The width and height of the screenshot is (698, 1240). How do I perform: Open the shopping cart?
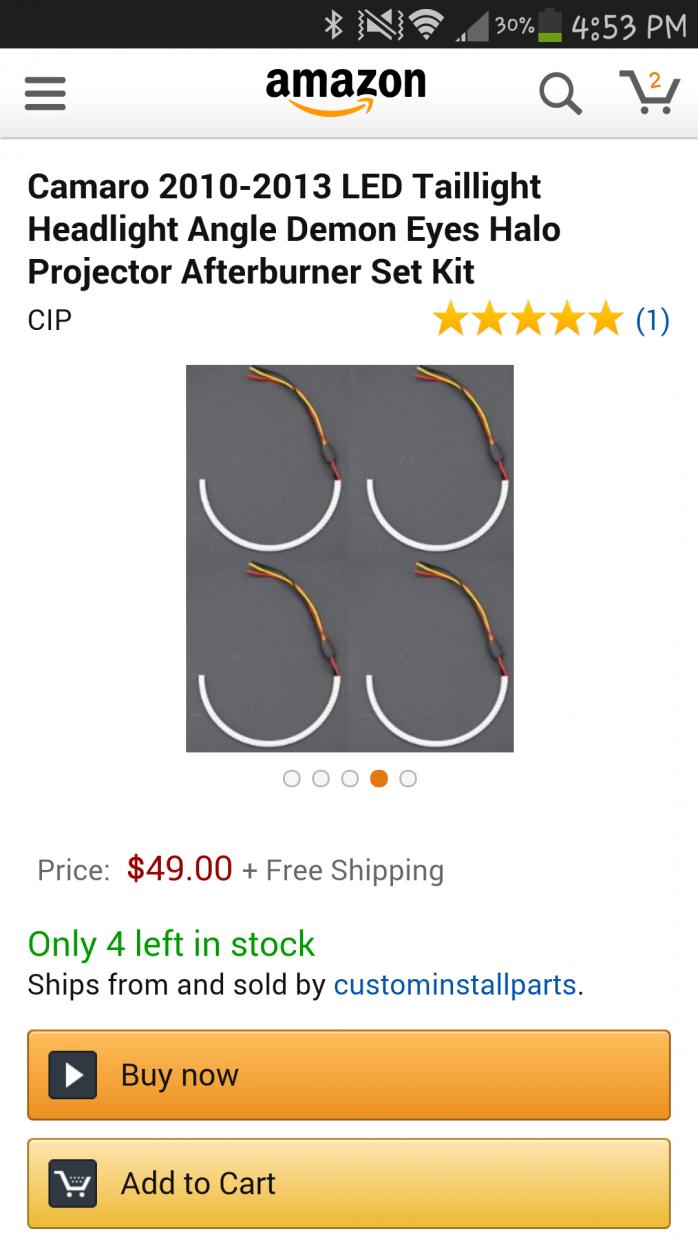[x=649, y=92]
